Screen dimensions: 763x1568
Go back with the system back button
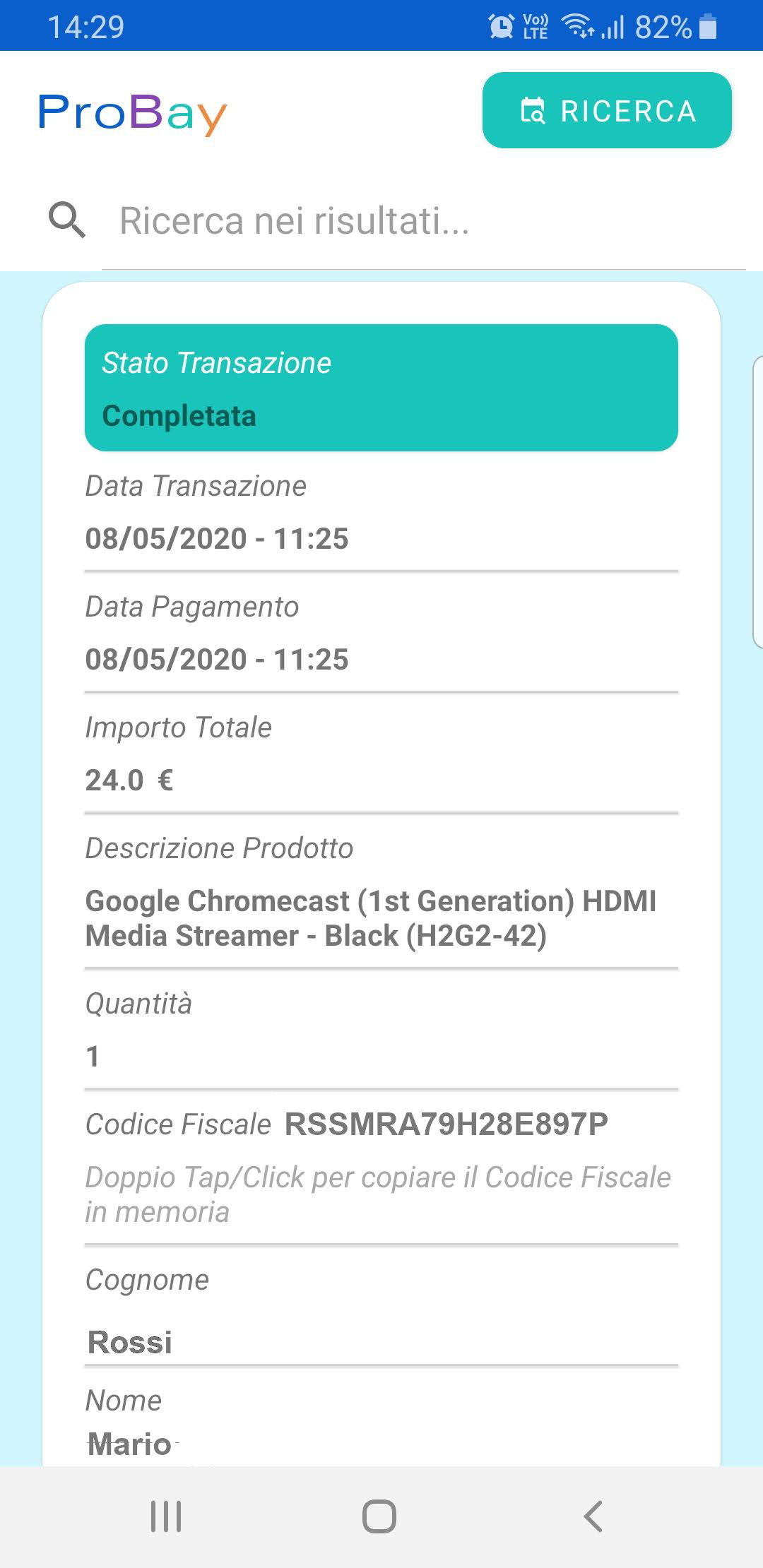tap(593, 1516)
